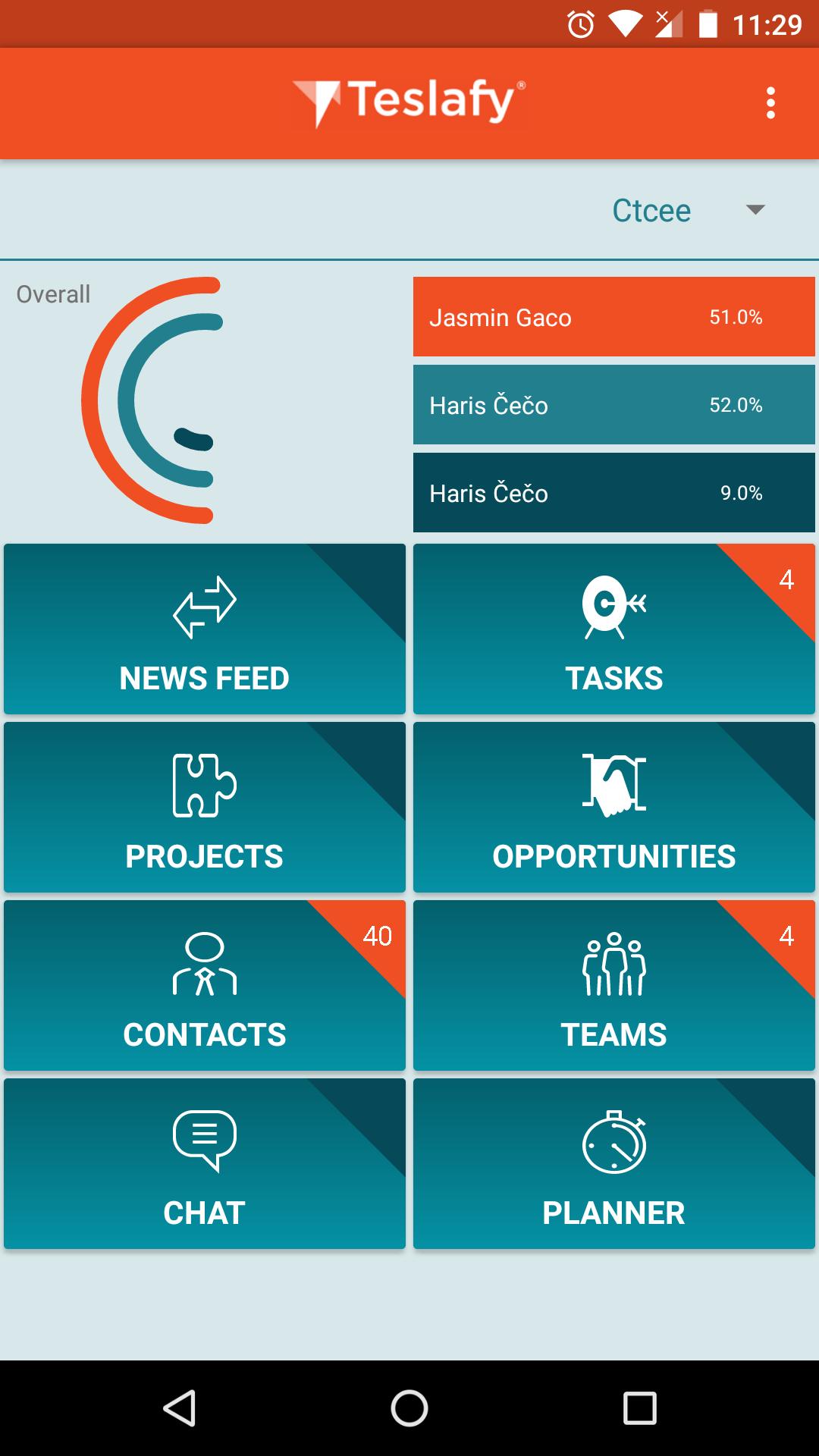
Task: Open the overflow menu
Action: [x=770, y=102]
